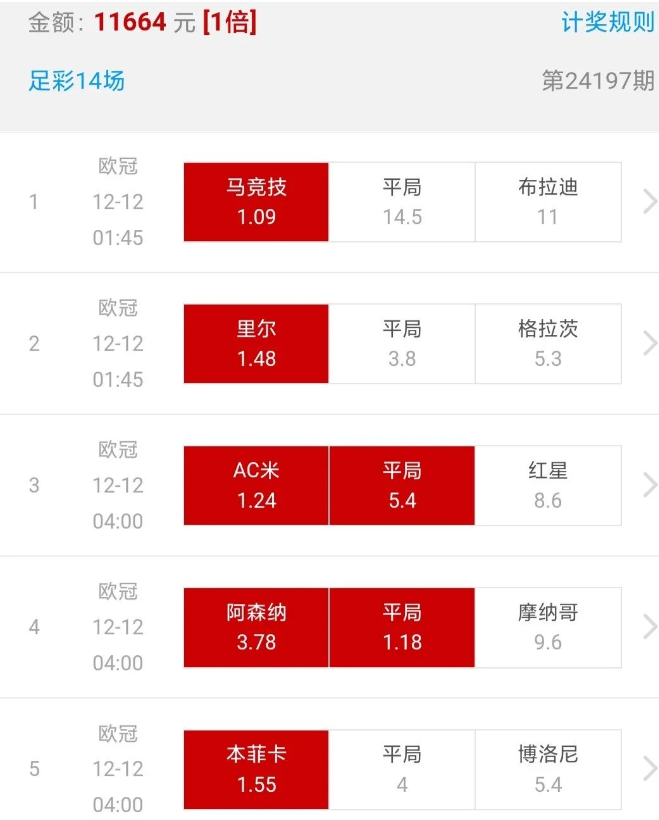This screenshot has width=659, height=820.
Task: Open details arrow for 马竞技 match
Action: click(x=649, y=202)
